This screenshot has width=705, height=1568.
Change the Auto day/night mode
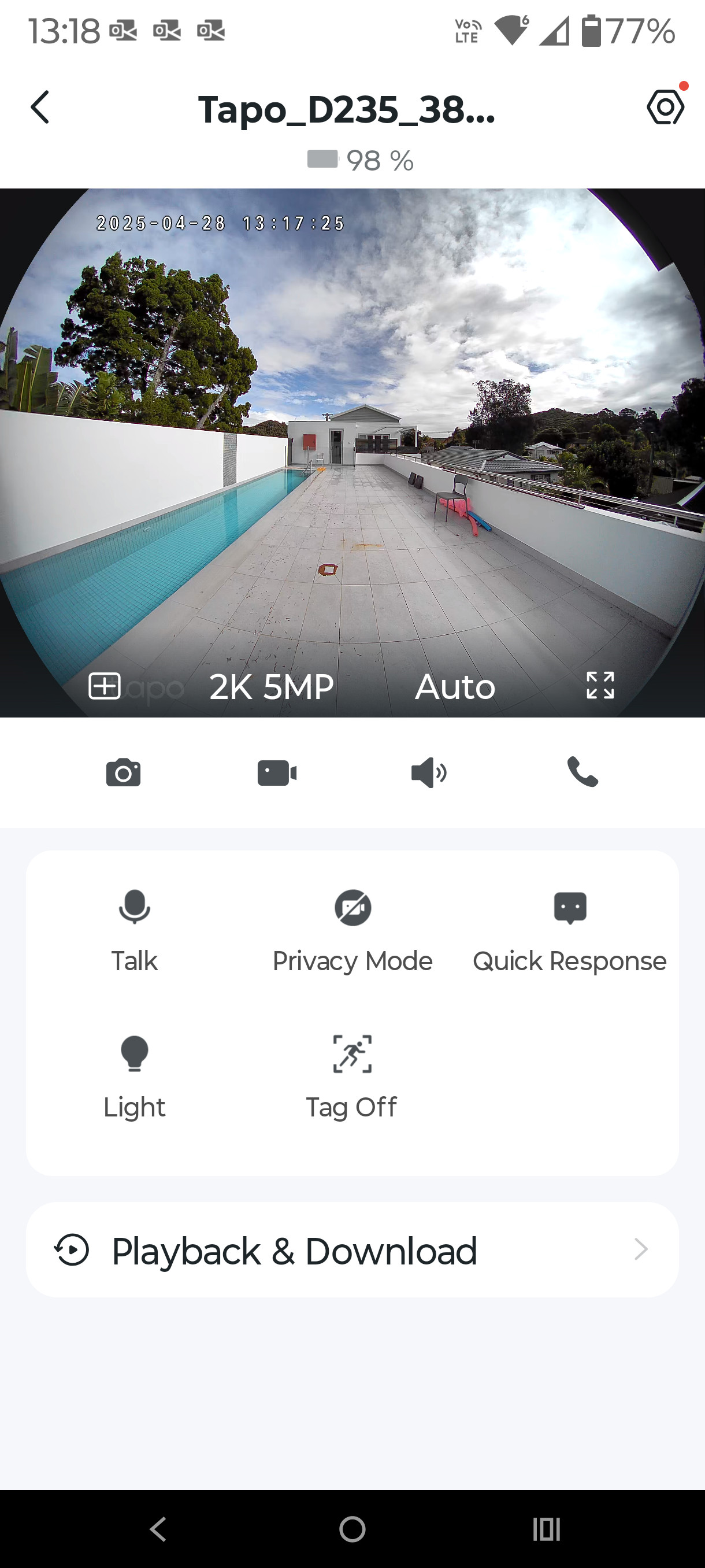pyautogui.click(x=455, y=687)
